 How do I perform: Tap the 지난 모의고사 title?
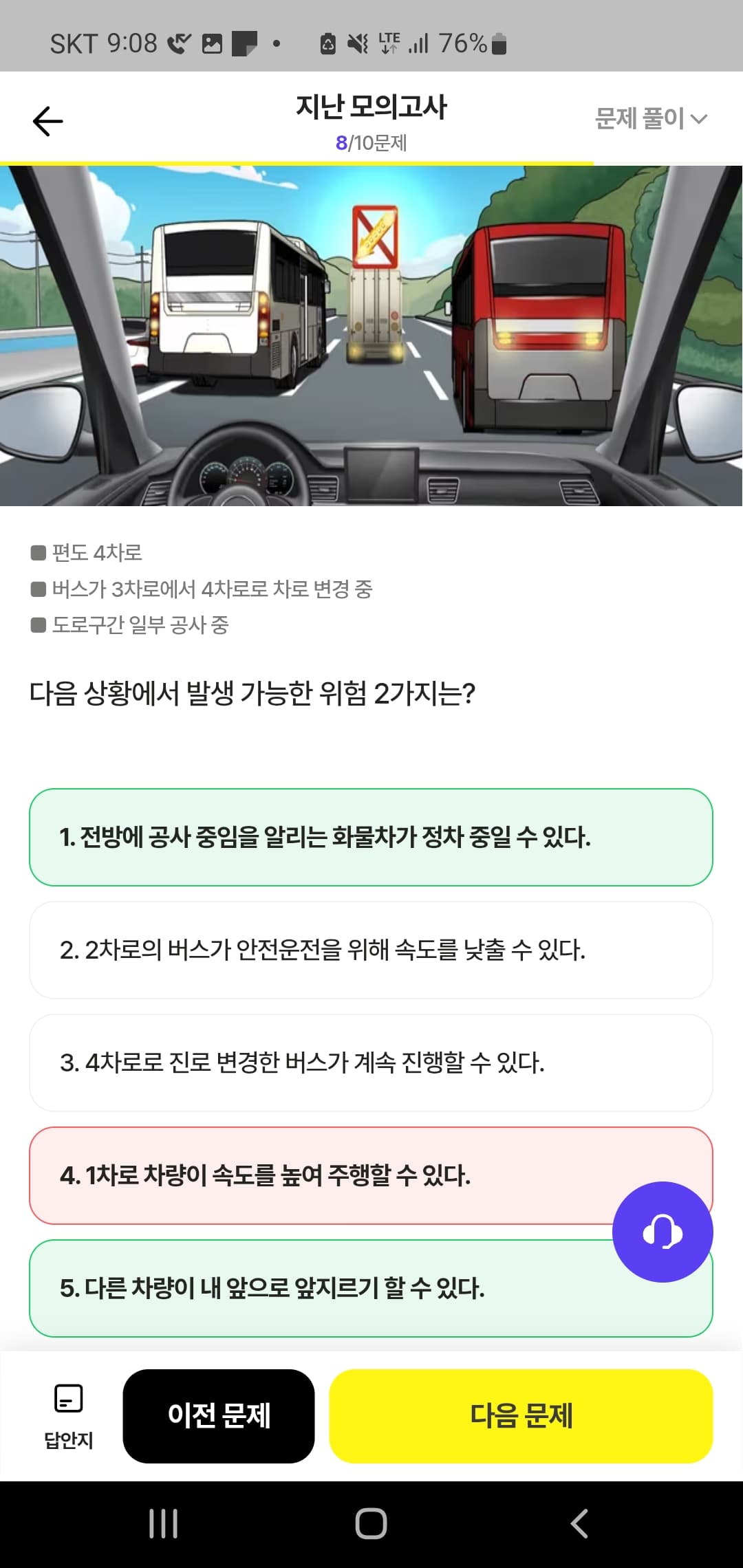tap(371, 107)
